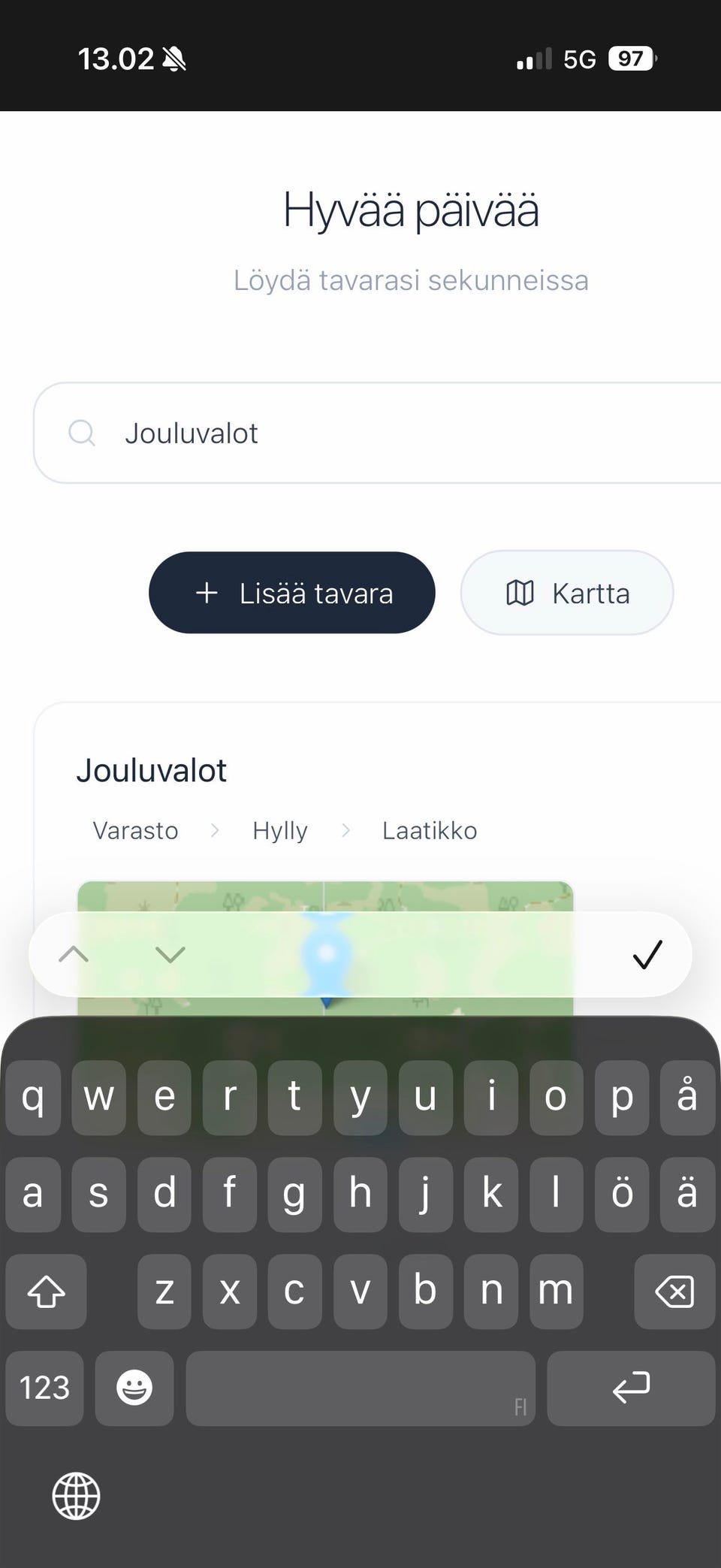
Task: Select Hylly in the location breadcrumb
Action: (280, 830)
